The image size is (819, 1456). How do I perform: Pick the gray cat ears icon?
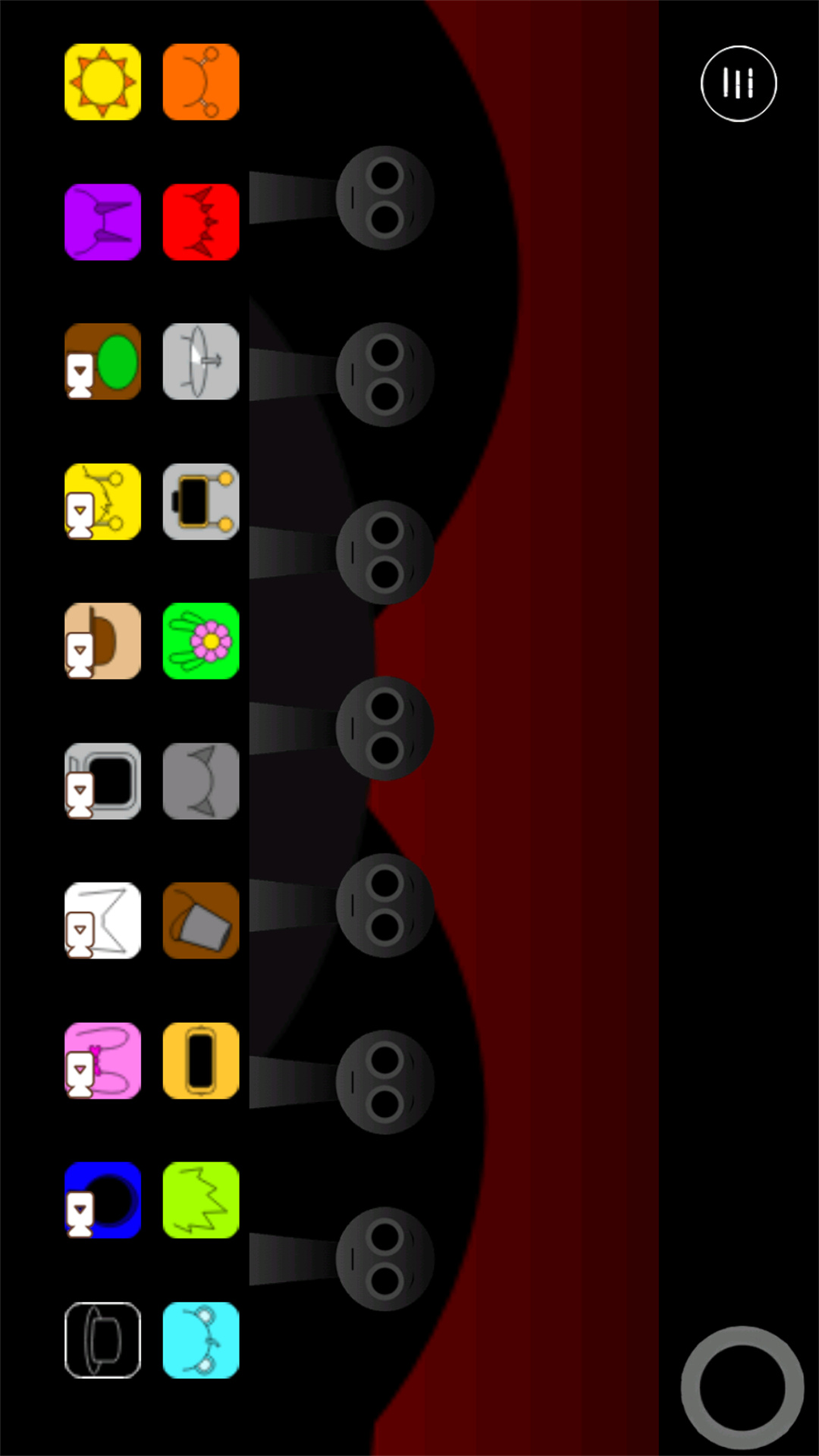coord(201,781)
